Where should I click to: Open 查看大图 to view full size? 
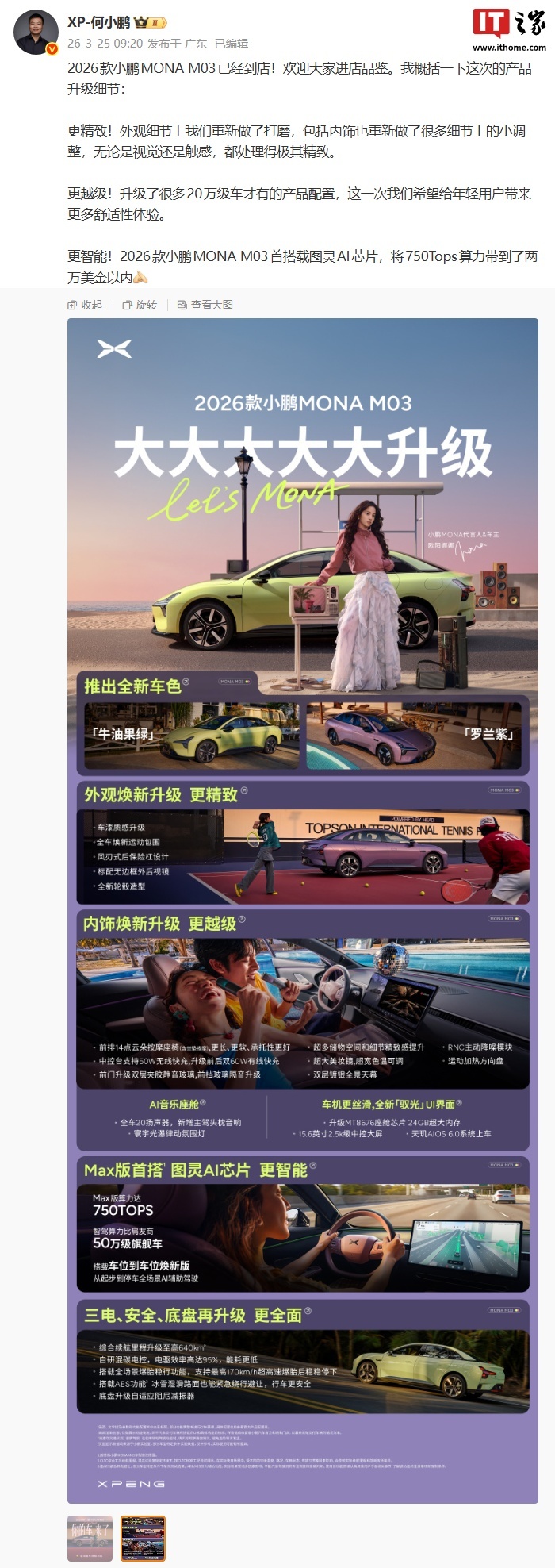click(x=205, y=305)
